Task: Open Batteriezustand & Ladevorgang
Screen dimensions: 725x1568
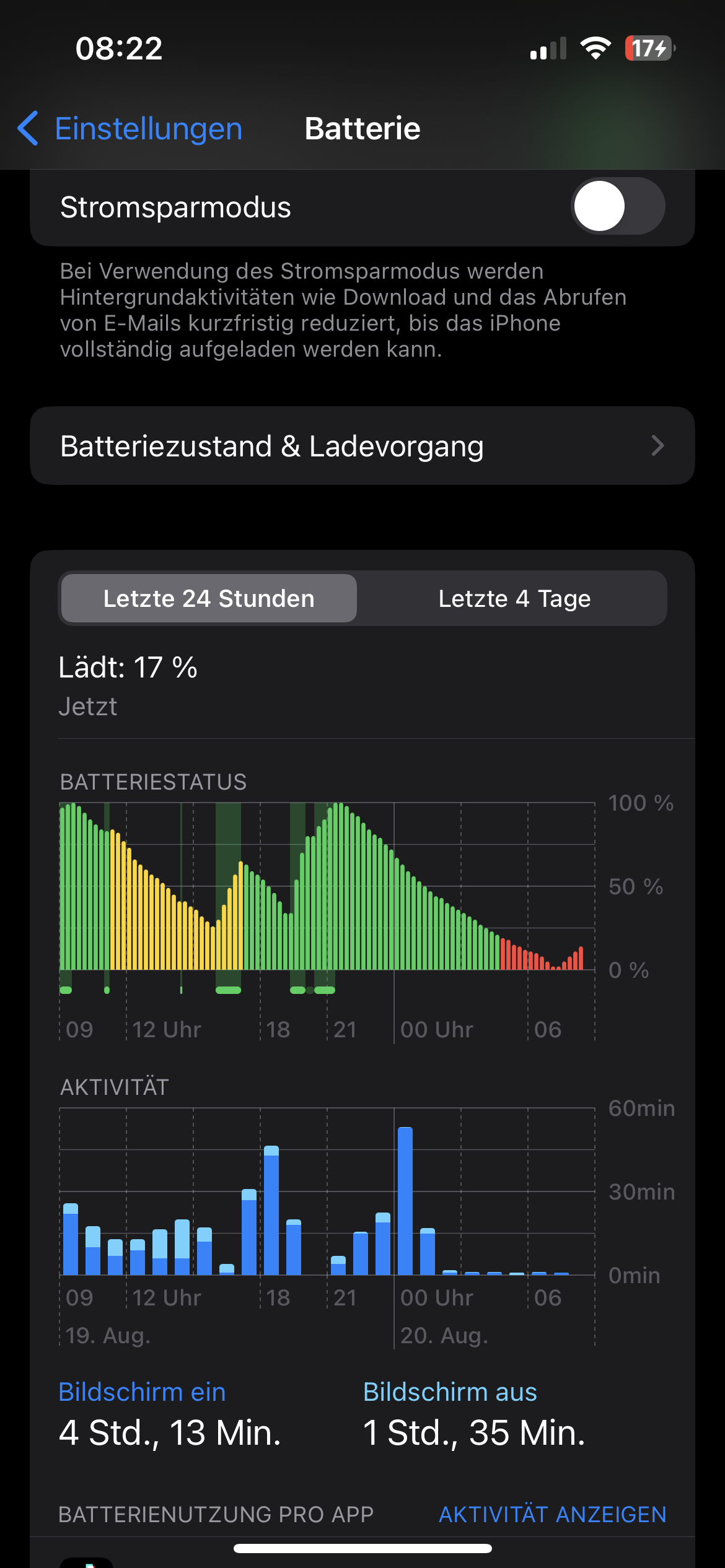Action: [362, 446]
